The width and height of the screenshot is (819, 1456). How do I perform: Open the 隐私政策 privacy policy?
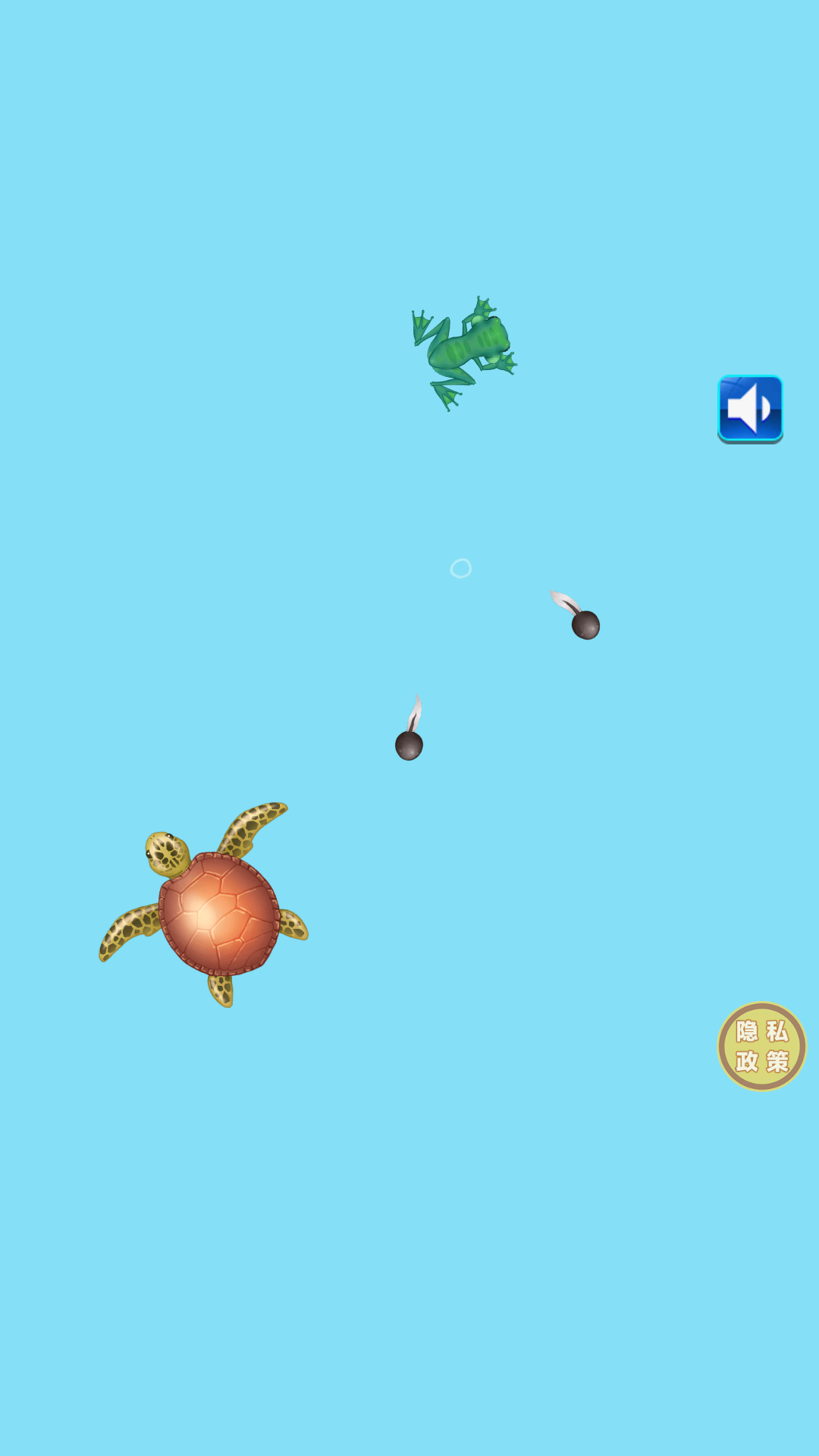click(761, 1046)
